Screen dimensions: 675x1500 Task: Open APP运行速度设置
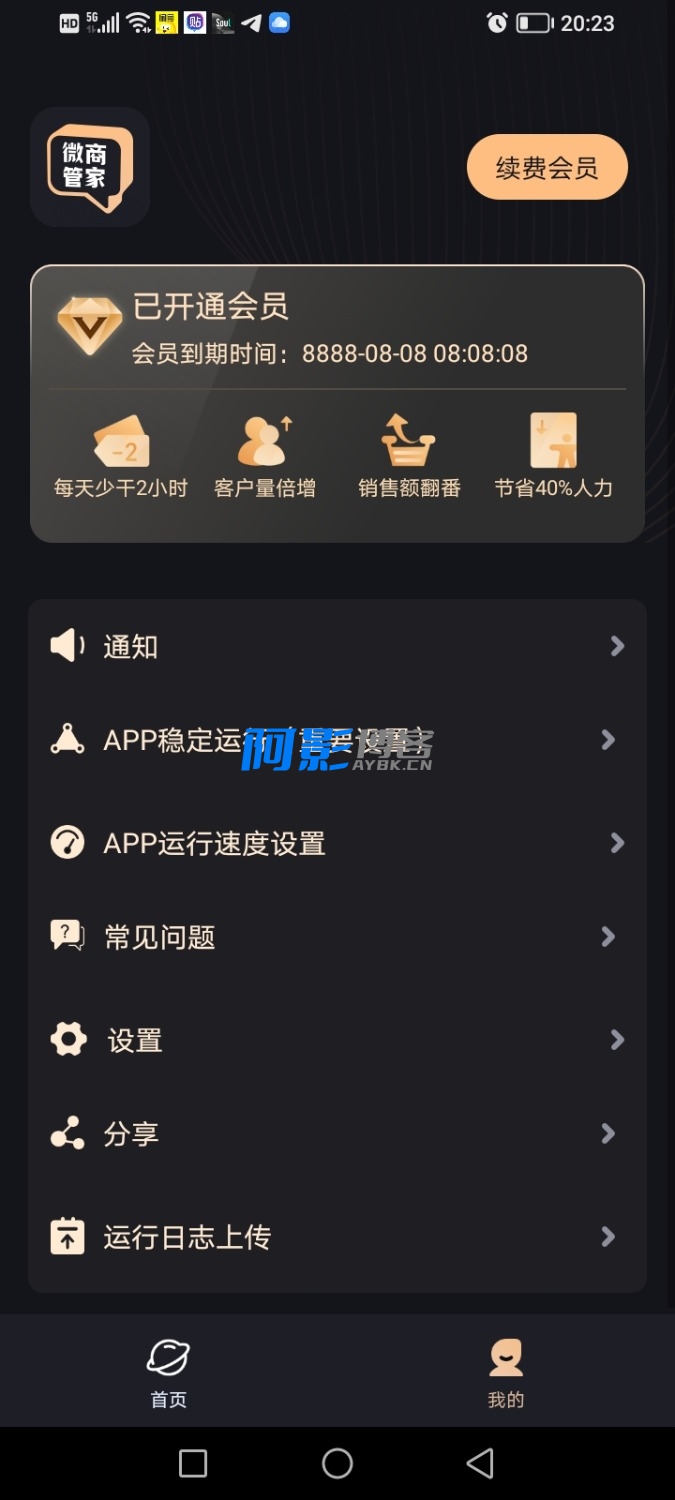pos(336,843)
